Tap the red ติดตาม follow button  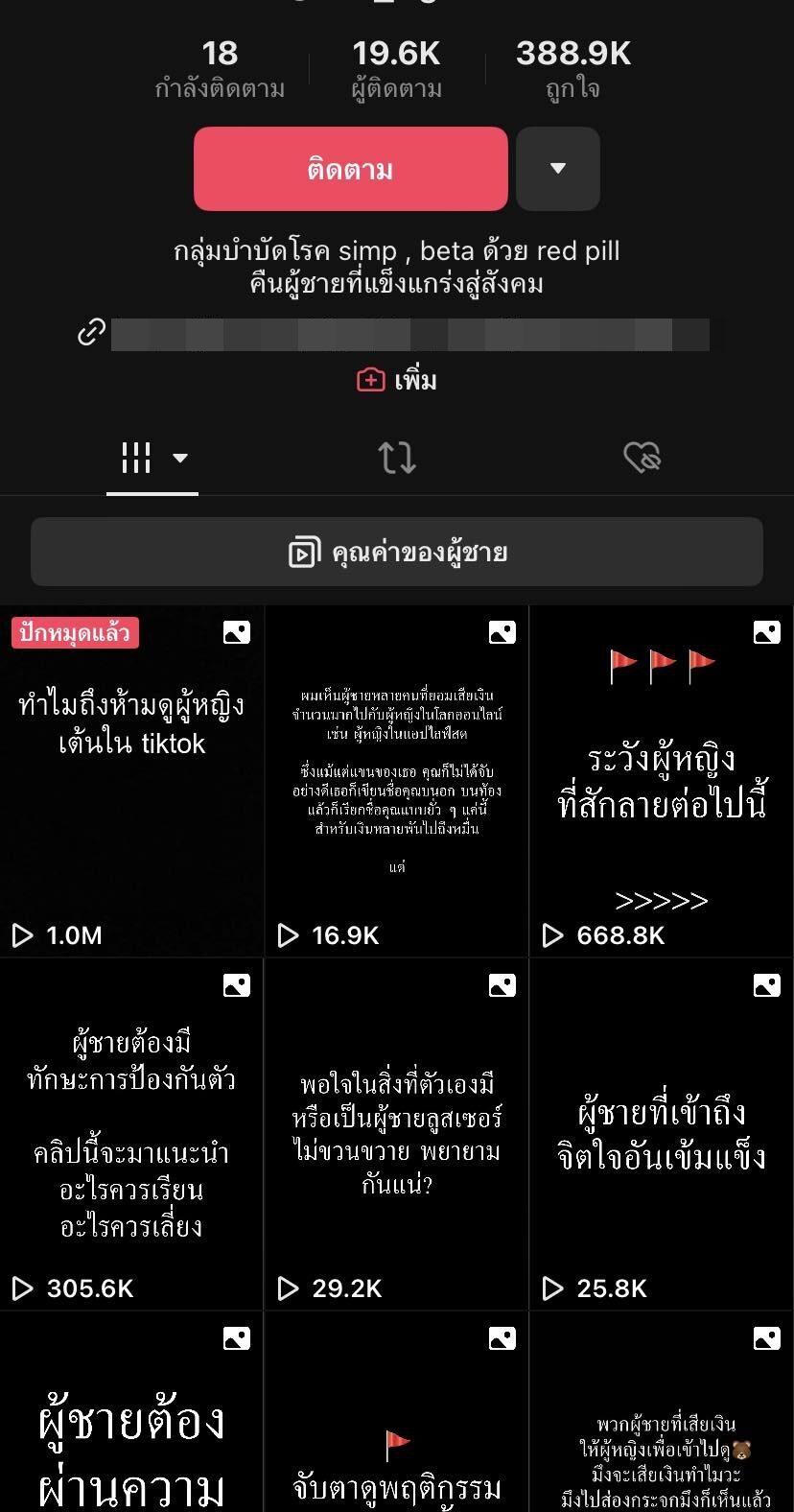[x=350, y=169]
